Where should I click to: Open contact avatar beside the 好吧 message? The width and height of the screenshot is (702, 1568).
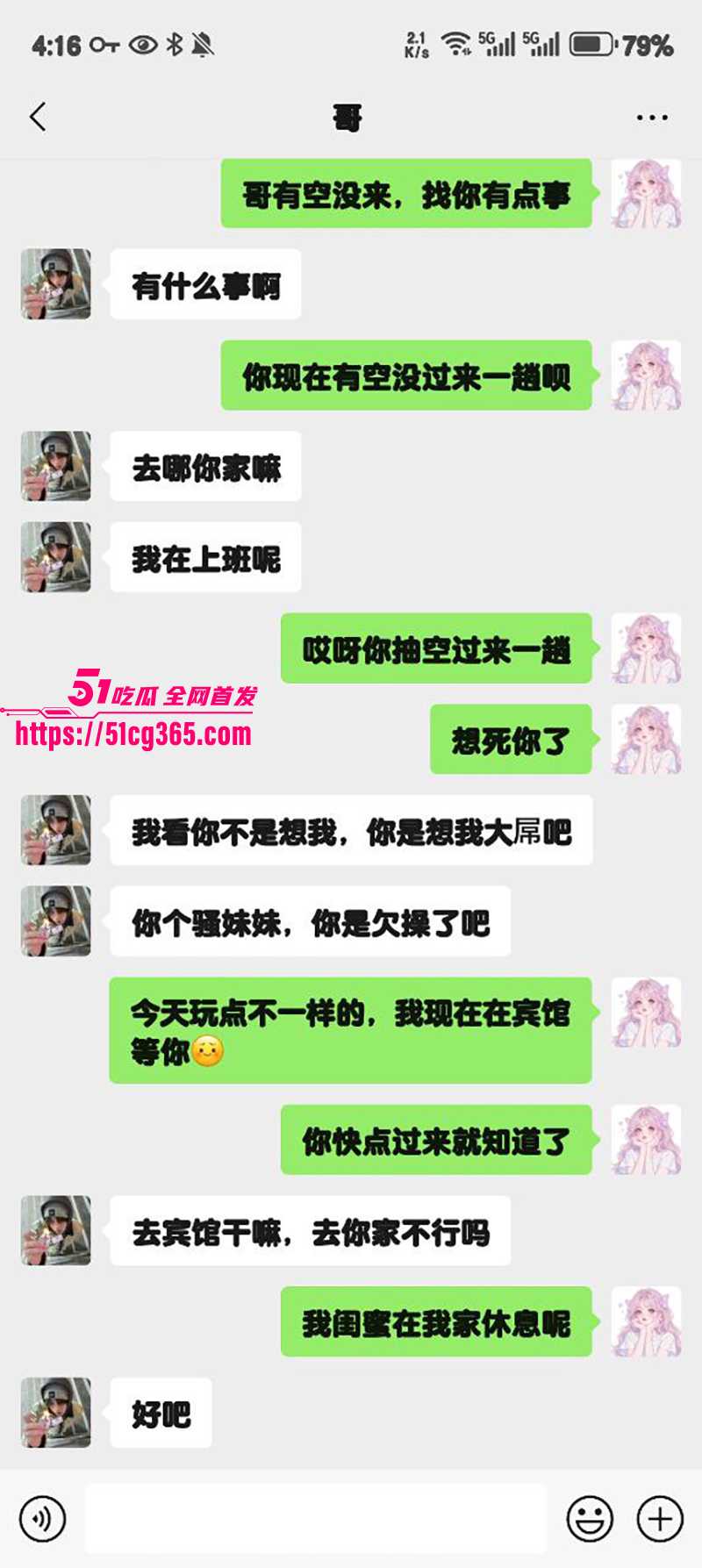pos(56,1412)
